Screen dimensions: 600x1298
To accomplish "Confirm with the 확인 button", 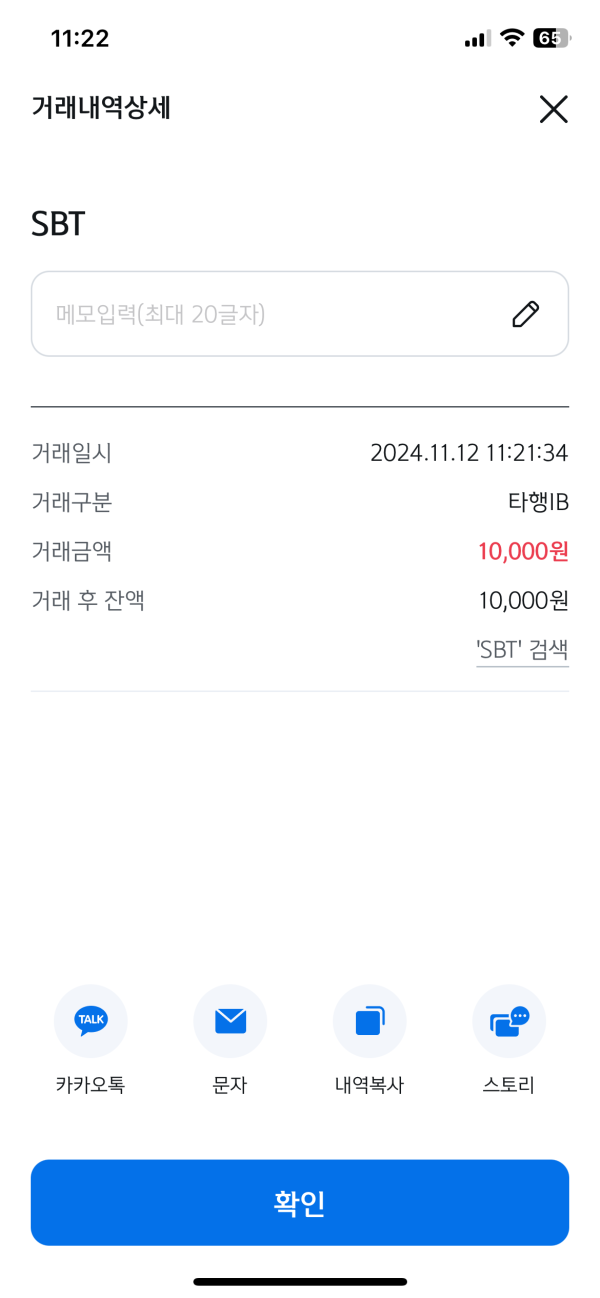I will coord(300,1202).
